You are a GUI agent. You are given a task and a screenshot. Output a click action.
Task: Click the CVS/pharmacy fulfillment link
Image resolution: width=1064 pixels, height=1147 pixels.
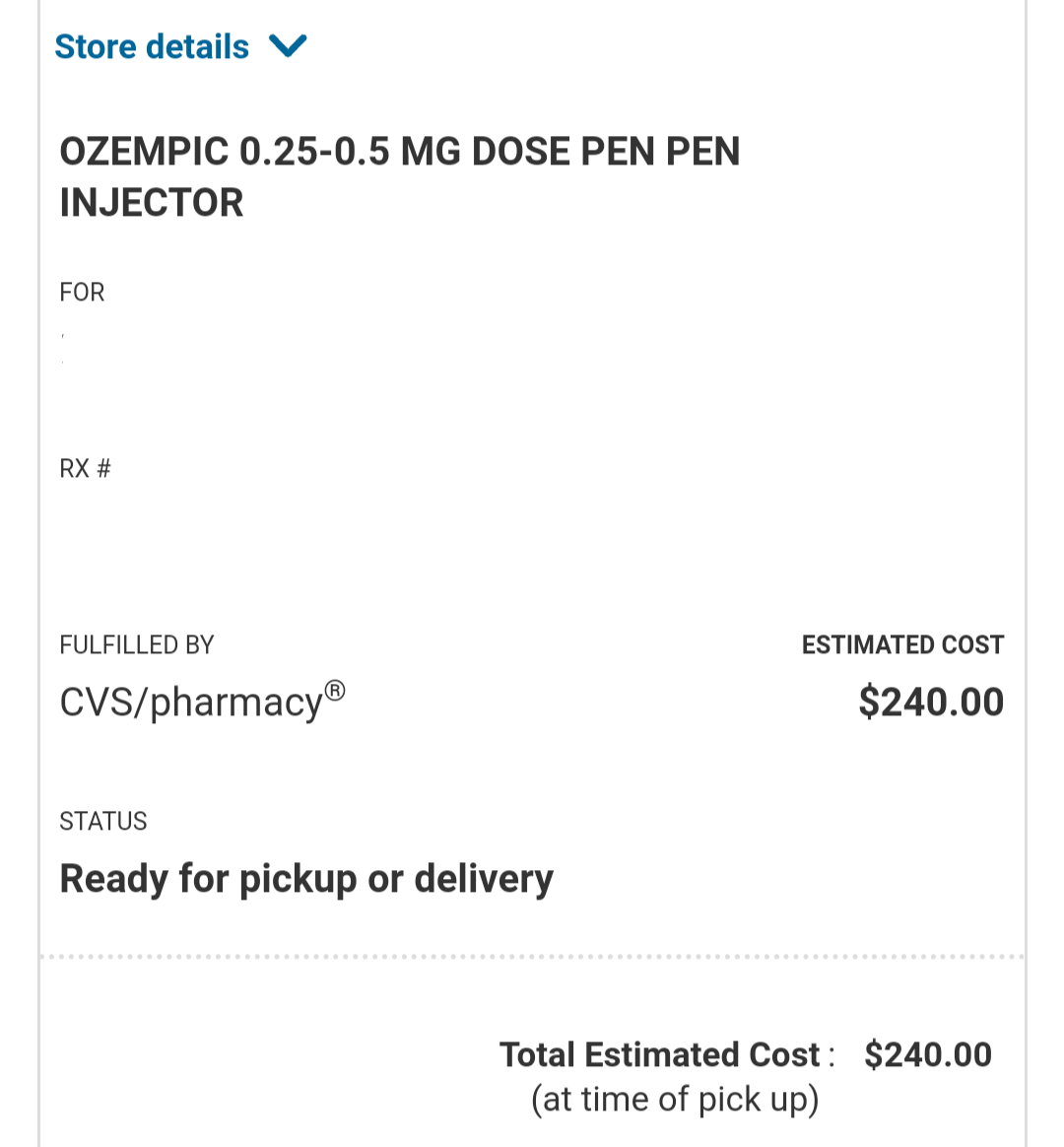click(x=192, y=701)
